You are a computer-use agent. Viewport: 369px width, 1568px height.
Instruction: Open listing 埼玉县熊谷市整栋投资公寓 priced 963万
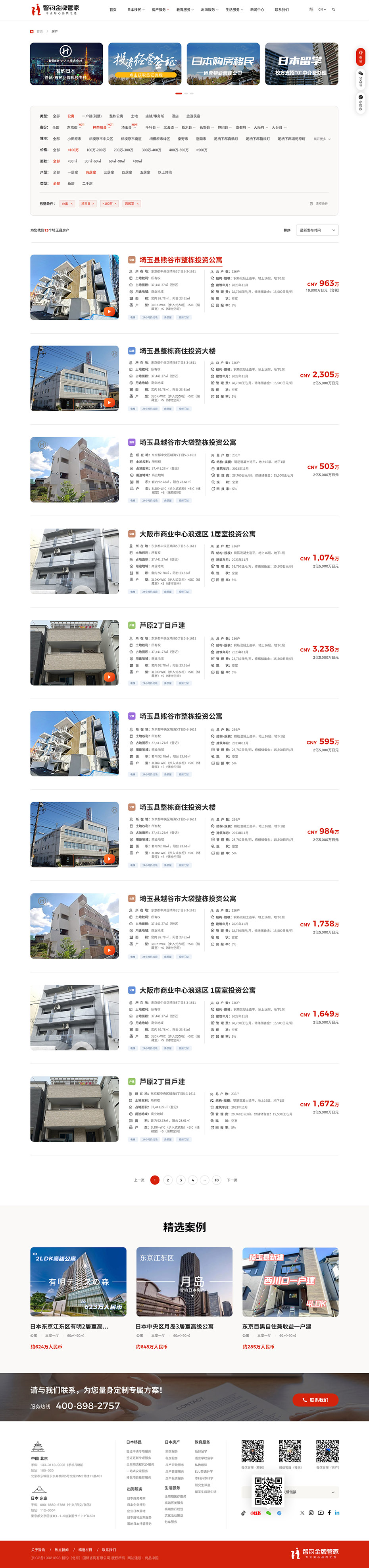click(x=181, y=260)
